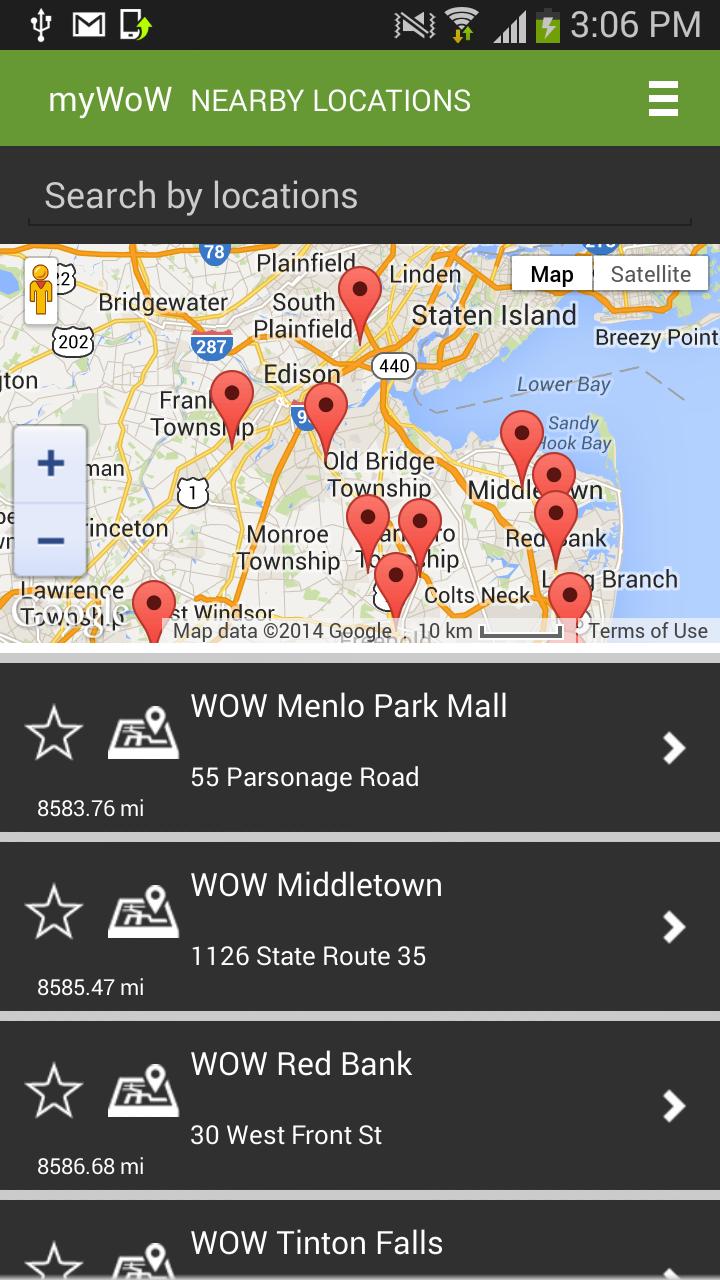Open the map's Terms of Use link
Image resolution: width=720 pixels, height=1280 pixels.
pos(648,631)
